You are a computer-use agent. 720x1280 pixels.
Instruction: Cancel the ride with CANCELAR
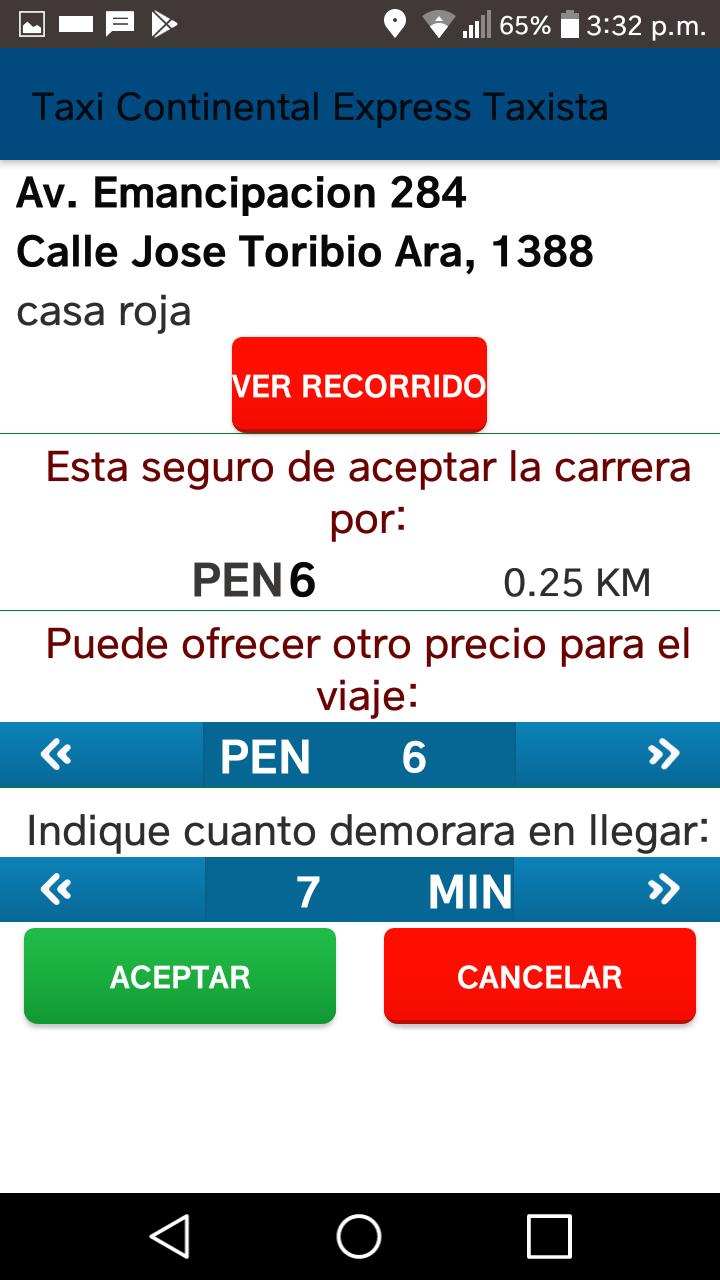(x=539, y=976)
